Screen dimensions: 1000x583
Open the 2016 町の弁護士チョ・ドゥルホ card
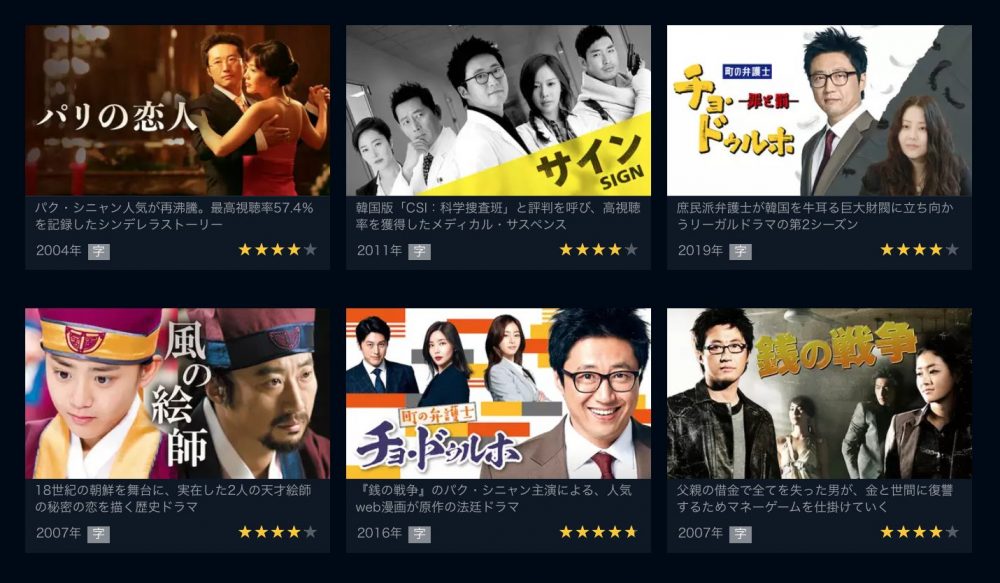pyautogui.click(x=498, y=394)
